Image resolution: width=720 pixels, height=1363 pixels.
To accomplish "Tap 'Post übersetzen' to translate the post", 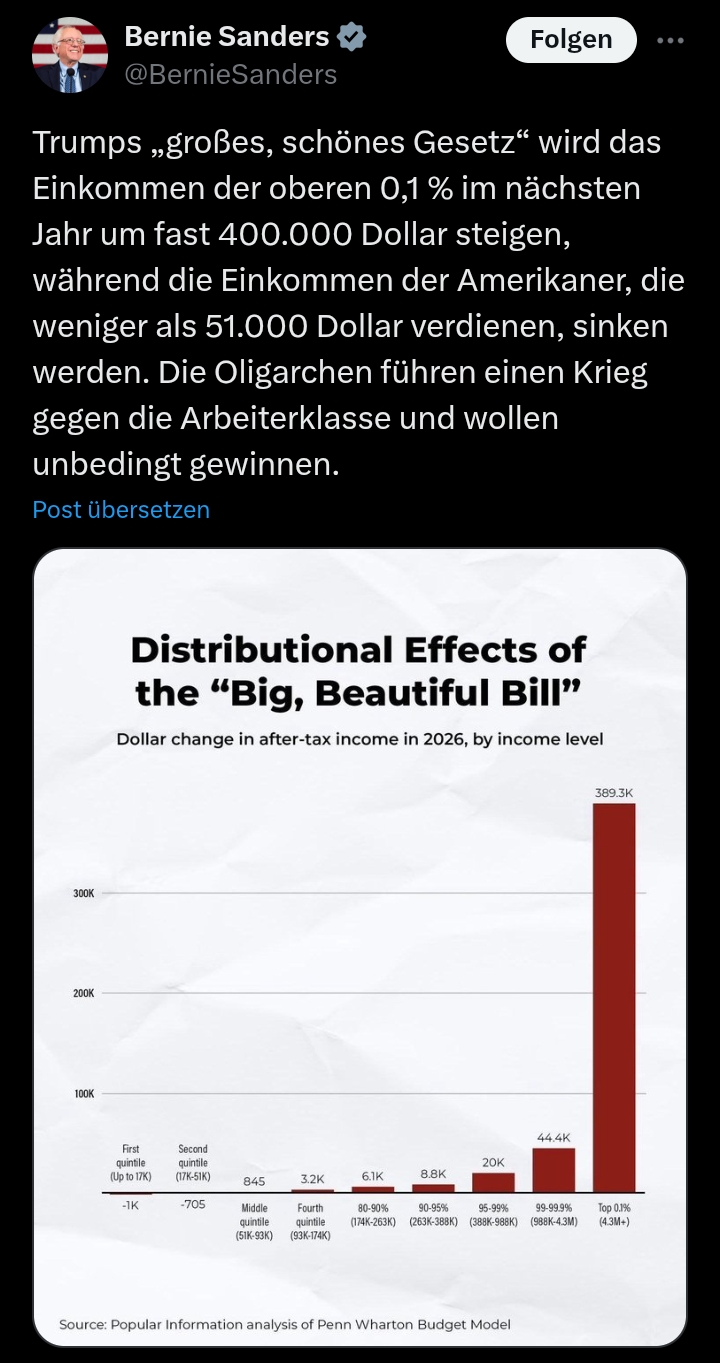I will click(121, 509).
